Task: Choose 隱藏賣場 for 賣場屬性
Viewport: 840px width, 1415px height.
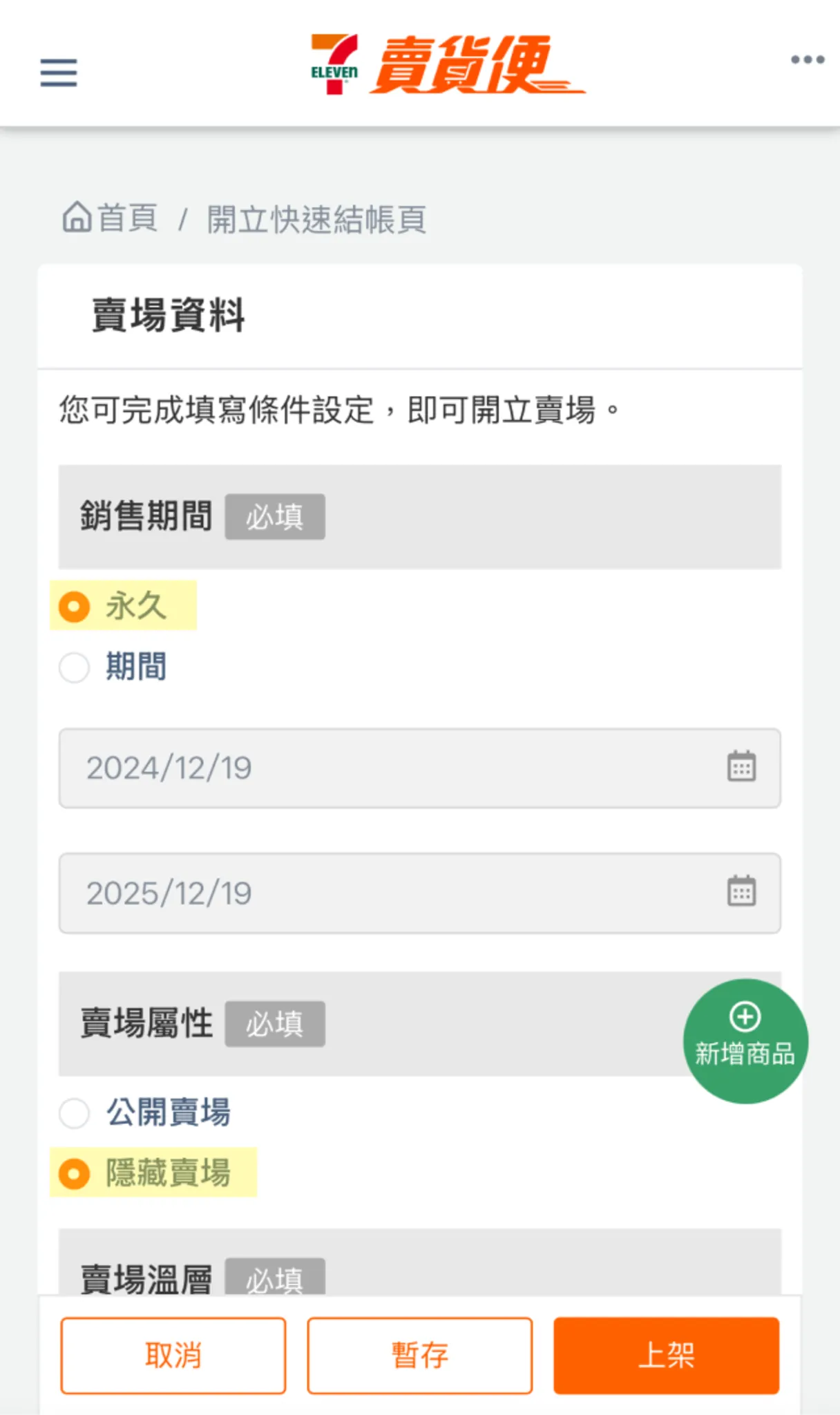Action: pos(73,1172)
